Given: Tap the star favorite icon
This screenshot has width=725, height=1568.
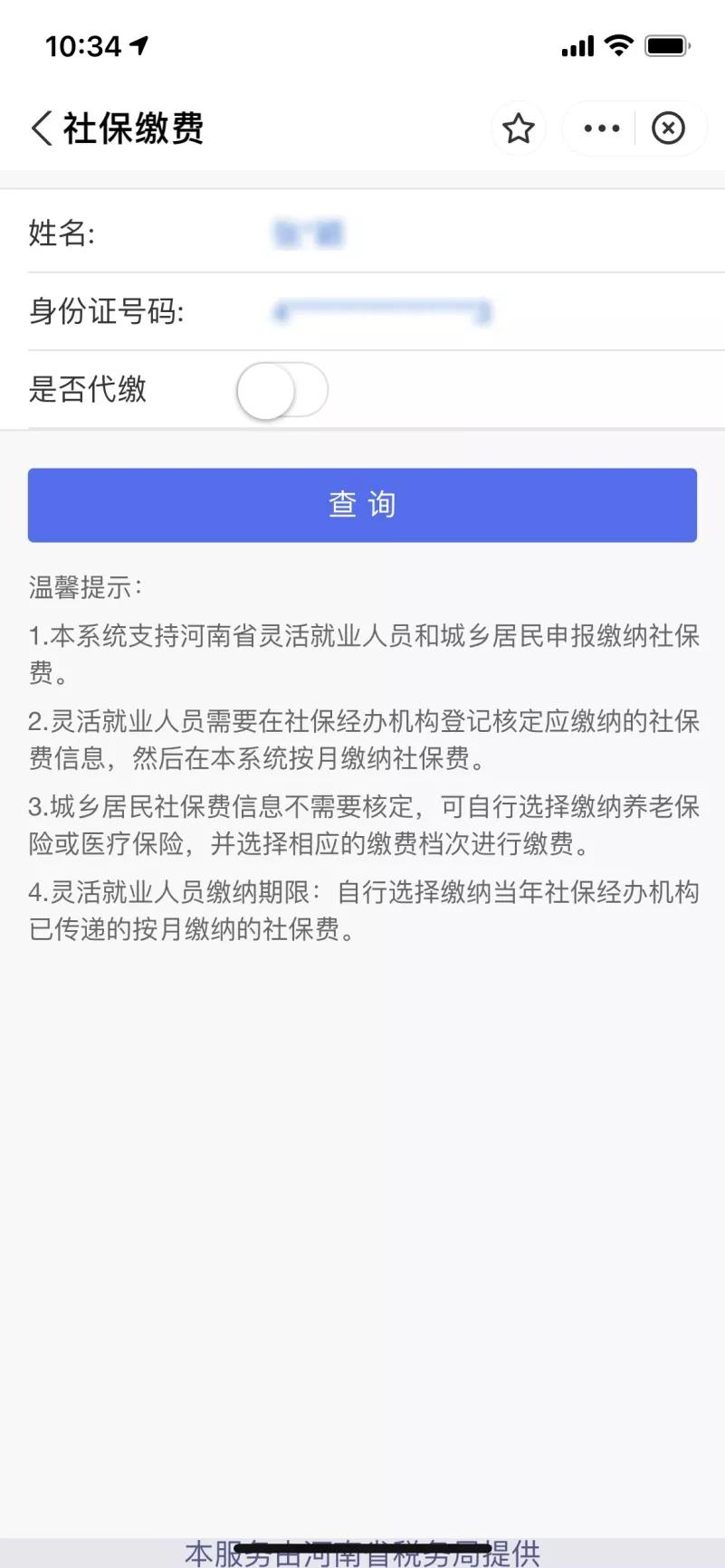Looking at the screenshot, I should tap(518, 128).
